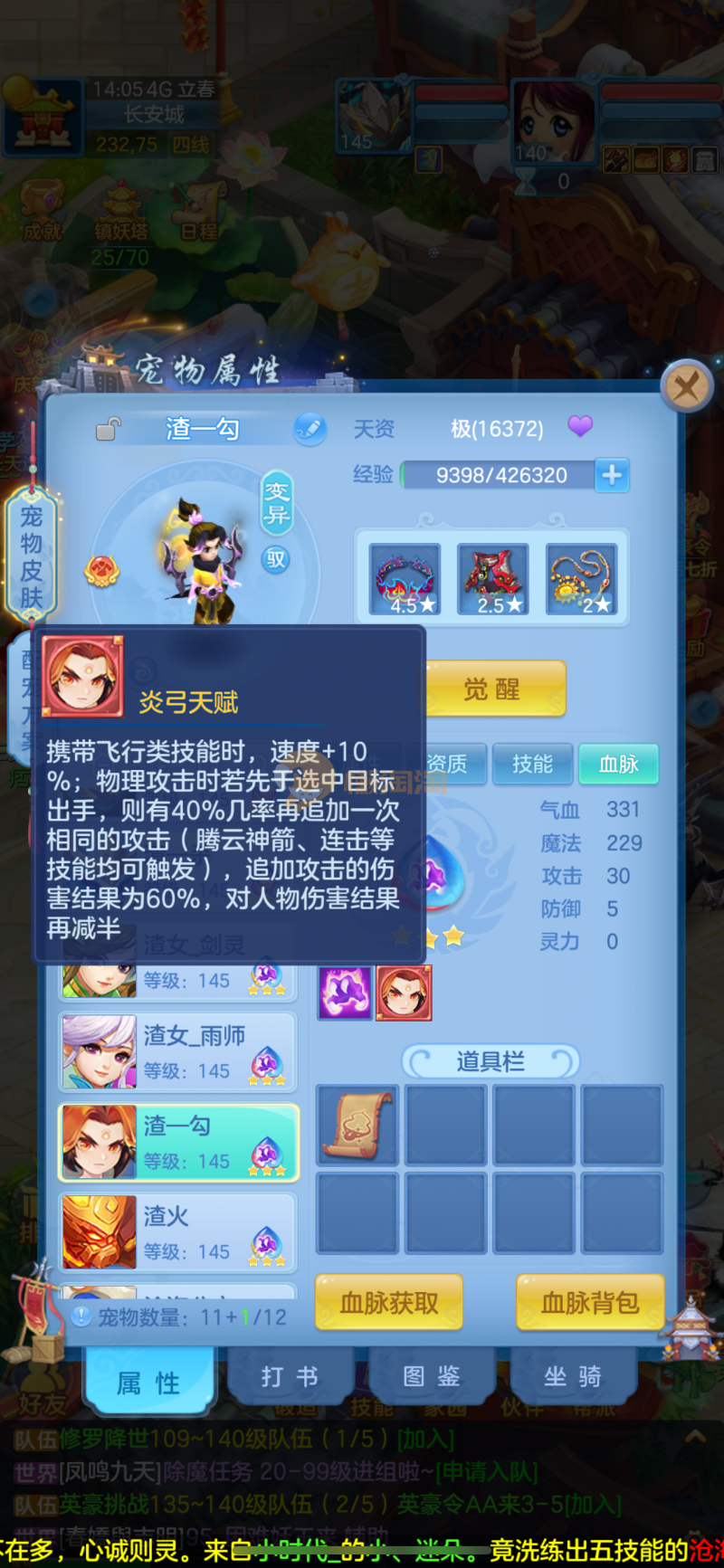The width and height of the screenshot is (724, 1568).
Task: Tap the 觉醒 awaken button
Action: tap(495, 689)
